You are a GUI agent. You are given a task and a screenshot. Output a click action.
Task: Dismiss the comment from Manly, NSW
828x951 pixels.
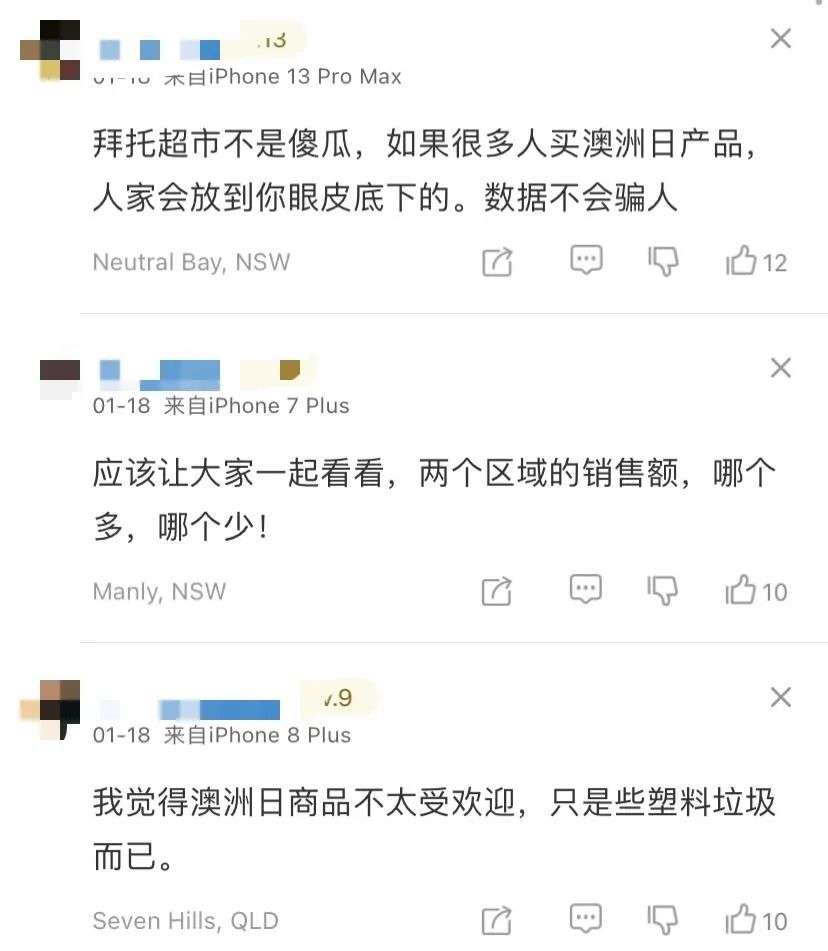point(781,368)
